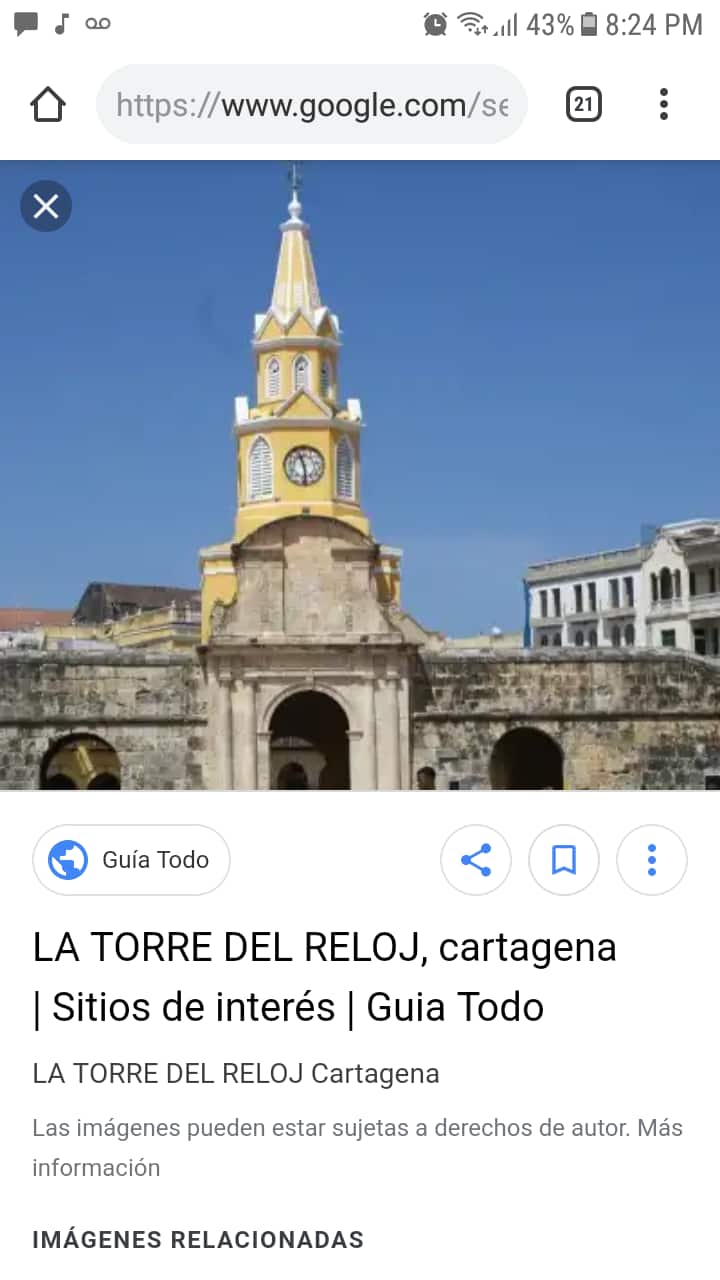
Task: Share this clock tower image
Action: (x=476, y=860)
